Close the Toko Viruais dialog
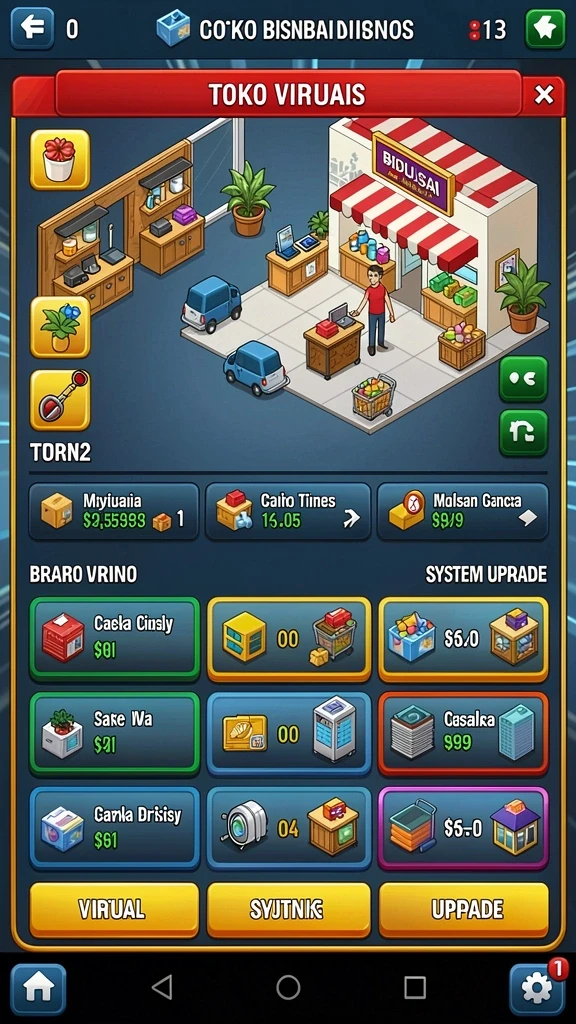Viewport: 576px width, 1024px height. pos(544,95)
